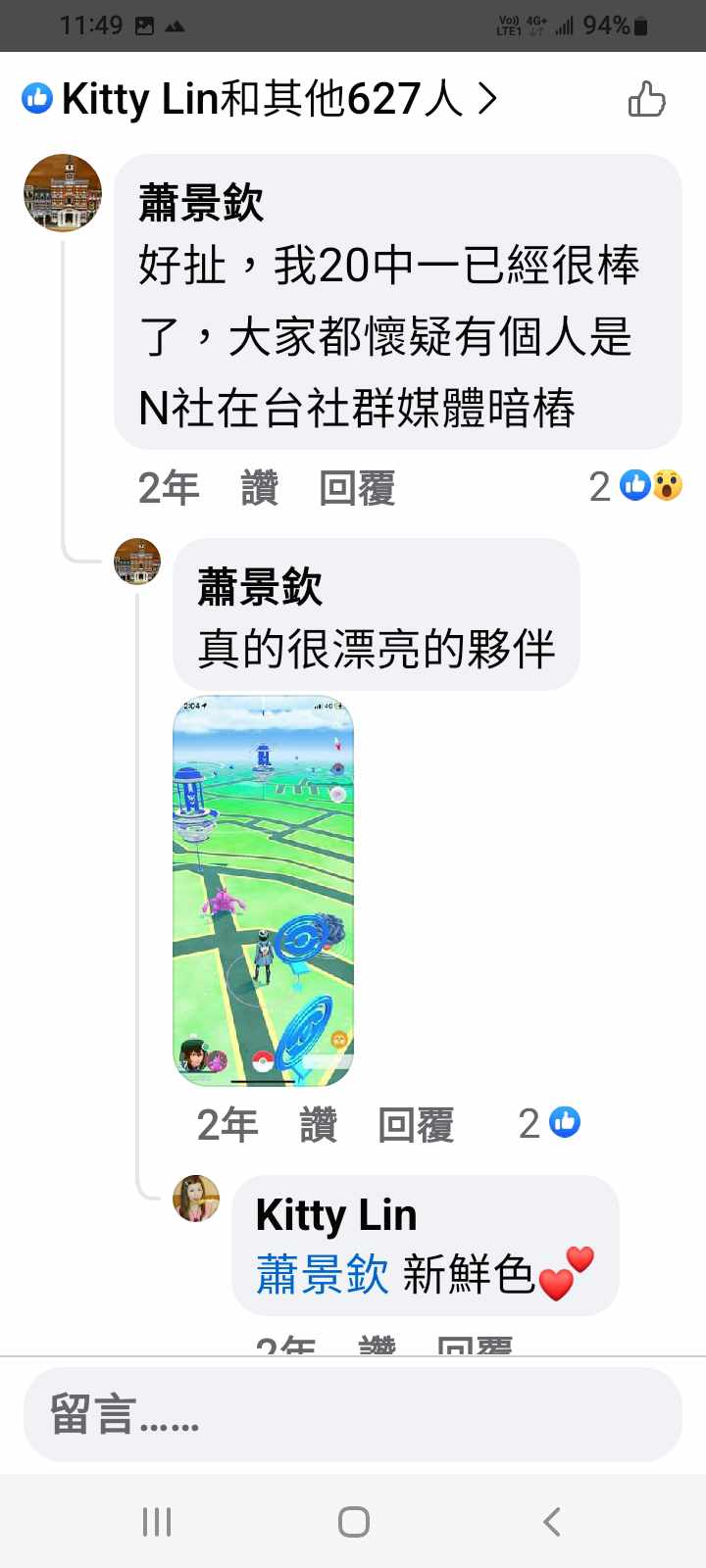Like 蕭景欽's reply with the screenshot
Viewport: 706px width, 1568px height.
(318, 1125)
